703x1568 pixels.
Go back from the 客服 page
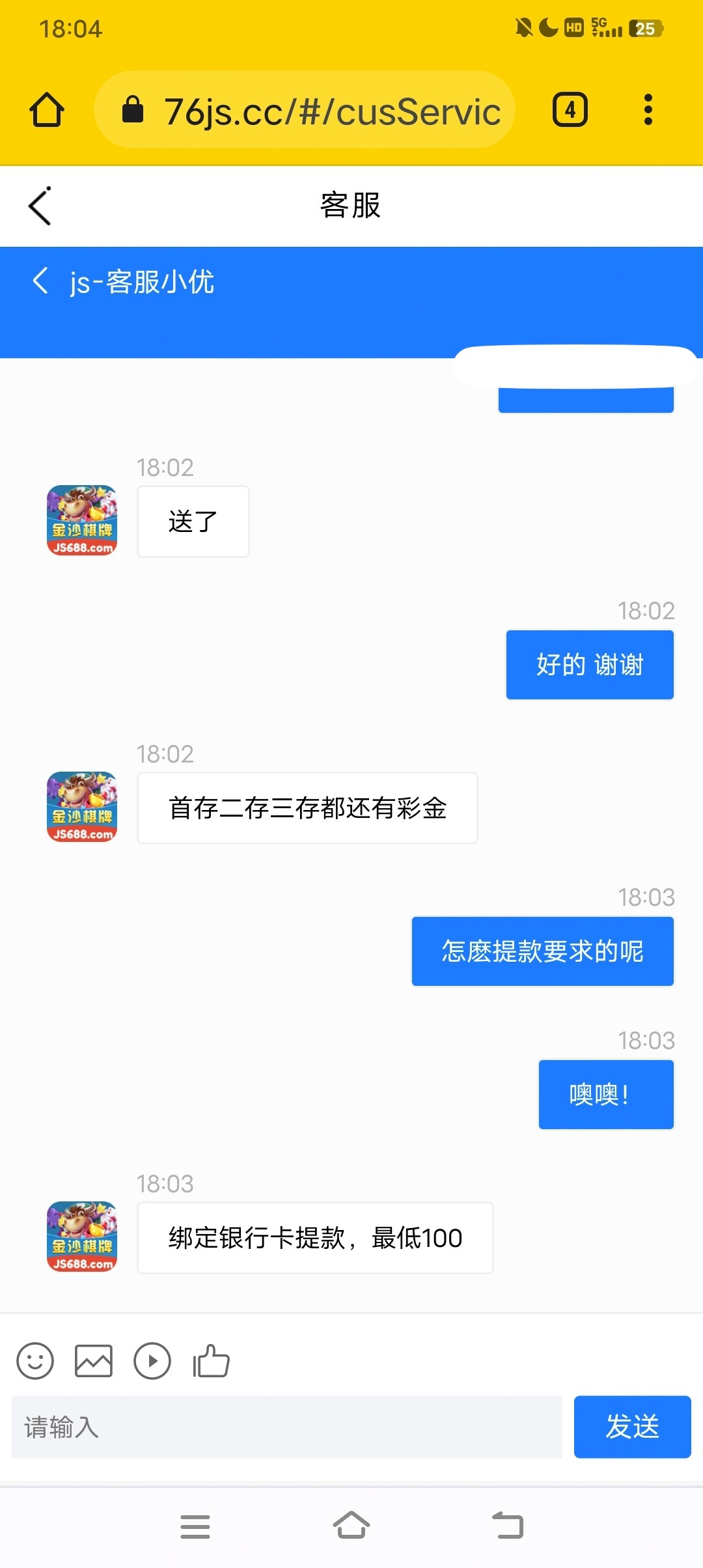click(40, 206)
